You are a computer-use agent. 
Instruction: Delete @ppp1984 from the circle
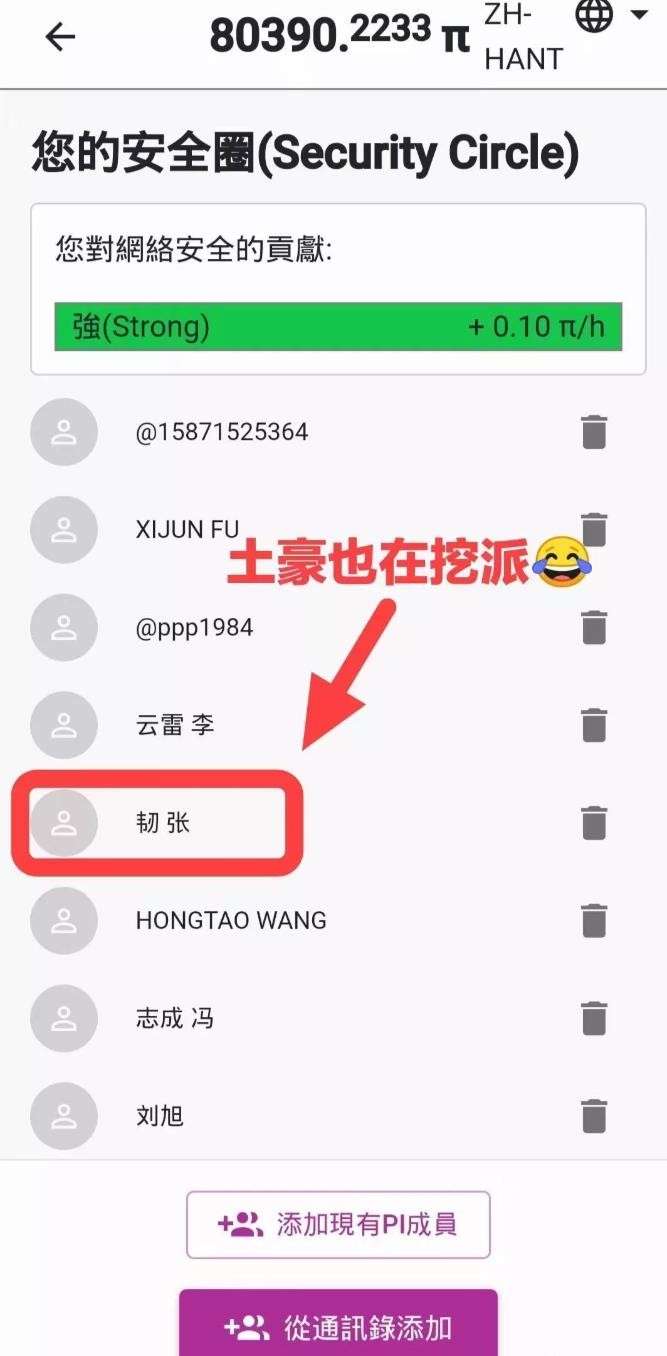click(594, 627)
